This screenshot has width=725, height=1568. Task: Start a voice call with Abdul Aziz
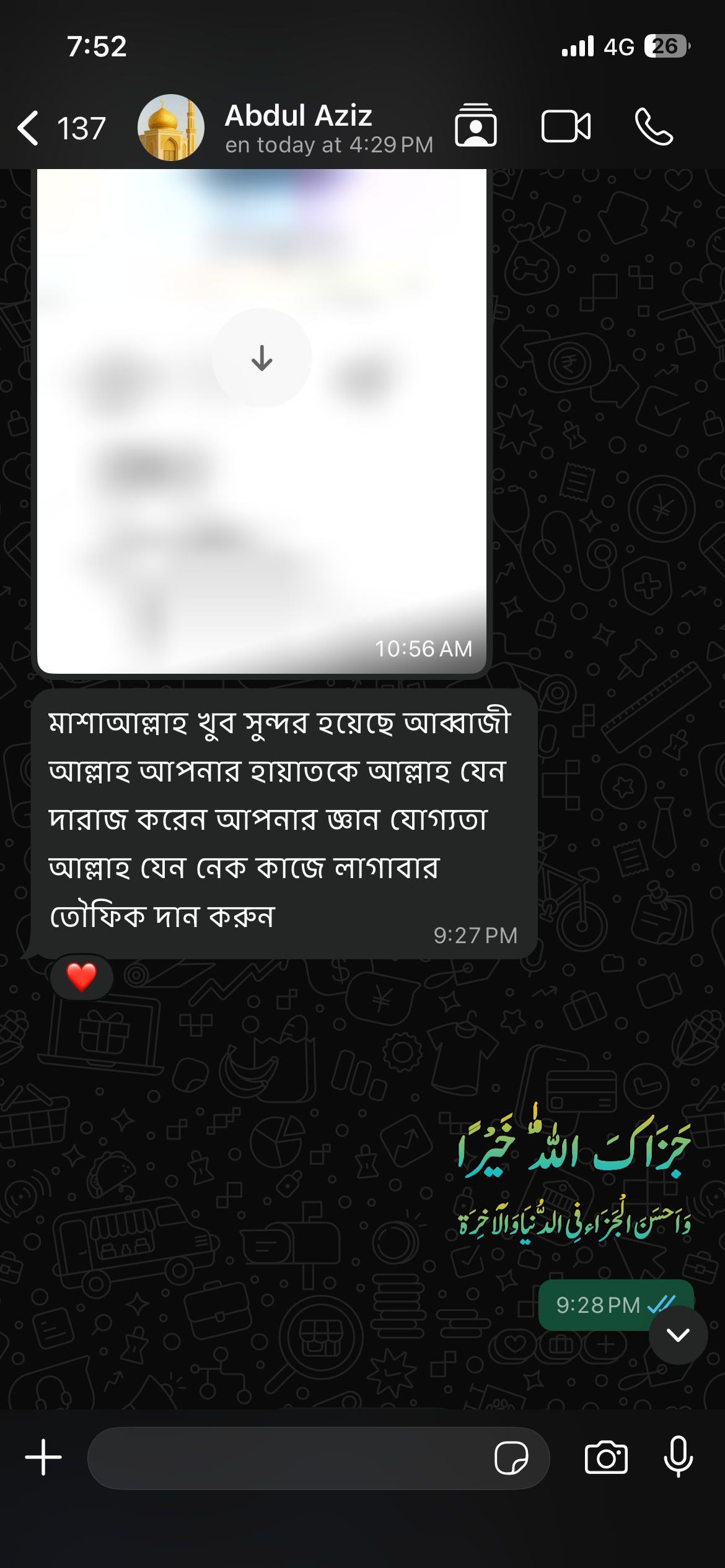click(654, 127)
